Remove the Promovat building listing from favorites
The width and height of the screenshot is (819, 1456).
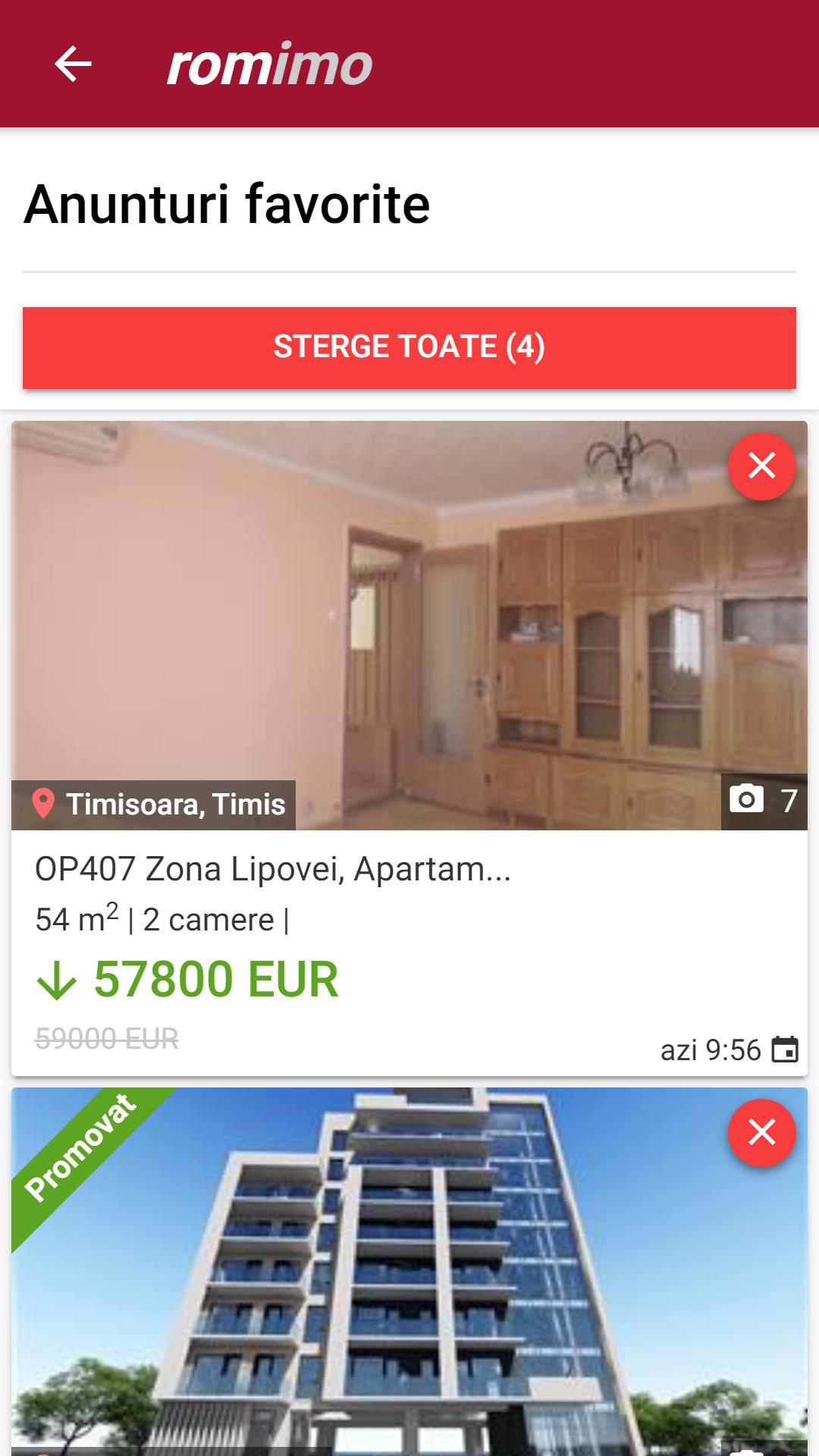(761, 1132)
